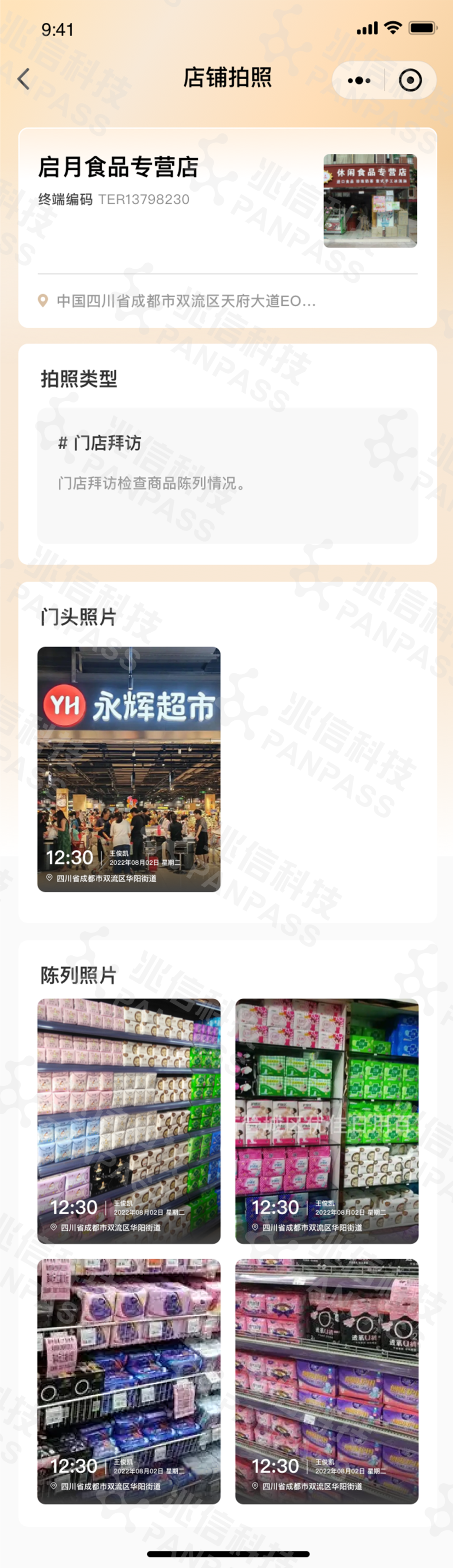Go back using the top-left arrow
This screenshot has width=453, height=1568.
click(x=24, y=79)
